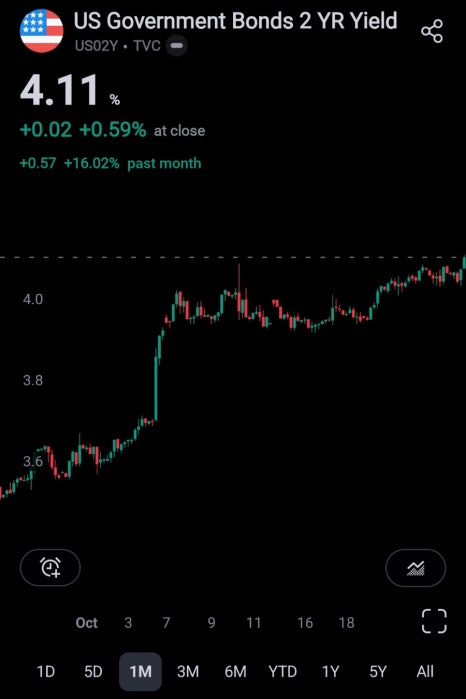Screen dimensions: 466x699
Task: Select the YTD range
Action: [x=282, y=671]
